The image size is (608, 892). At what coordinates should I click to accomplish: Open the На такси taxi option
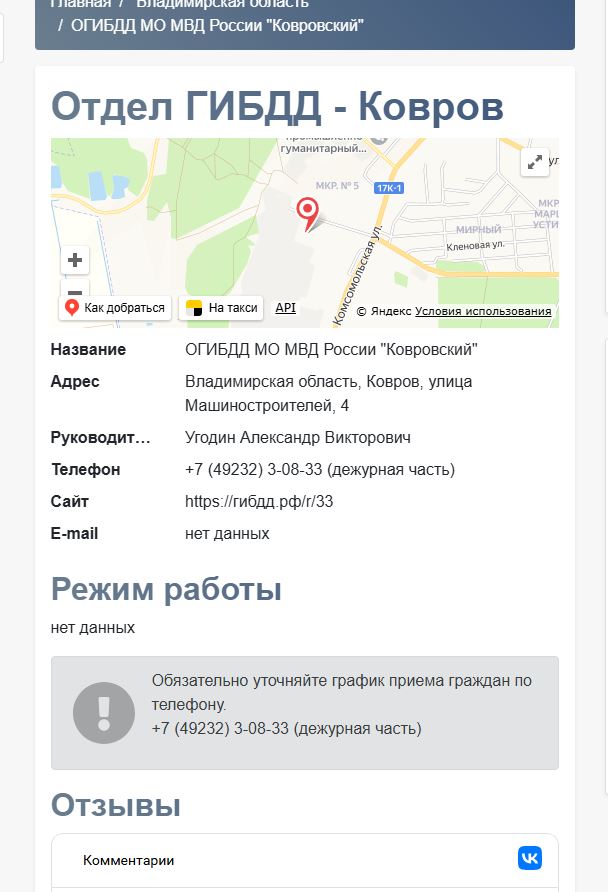(x=221, y=308)
